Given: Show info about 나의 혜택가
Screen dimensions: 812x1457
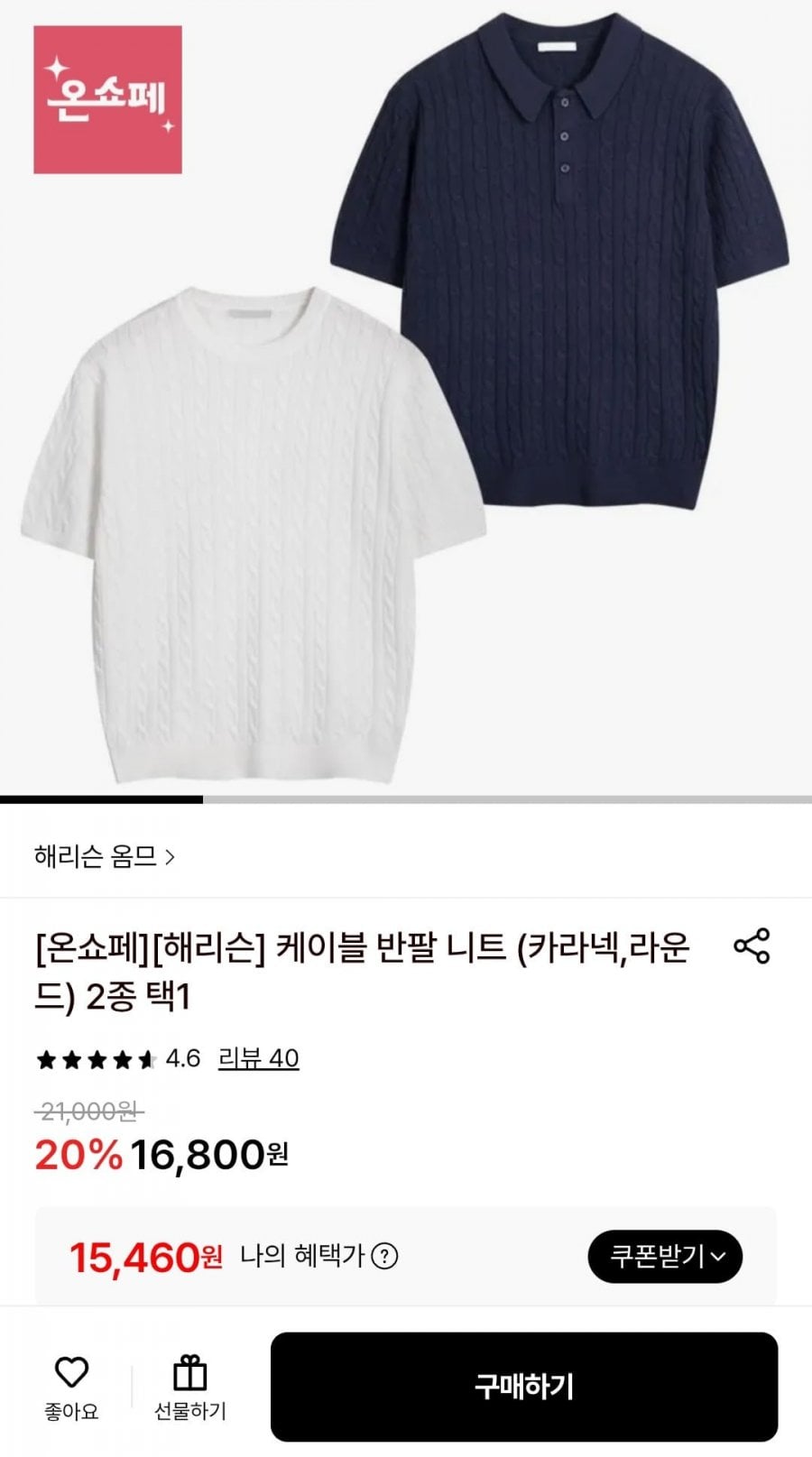Looking at the screenshot, I should point(385,1256).
